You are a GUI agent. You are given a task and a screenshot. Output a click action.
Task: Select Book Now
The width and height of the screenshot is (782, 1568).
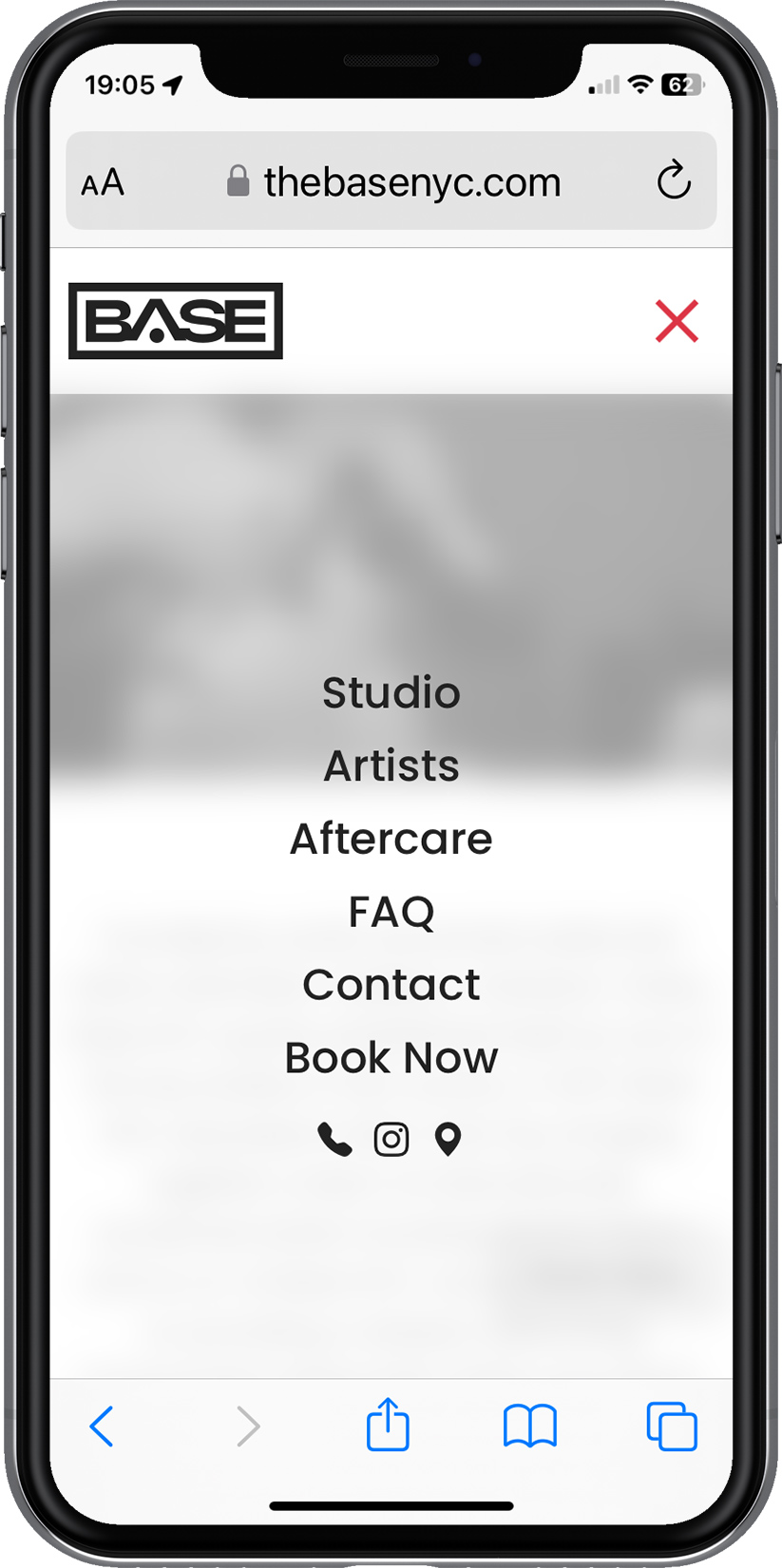click(x=391, y=1058)
